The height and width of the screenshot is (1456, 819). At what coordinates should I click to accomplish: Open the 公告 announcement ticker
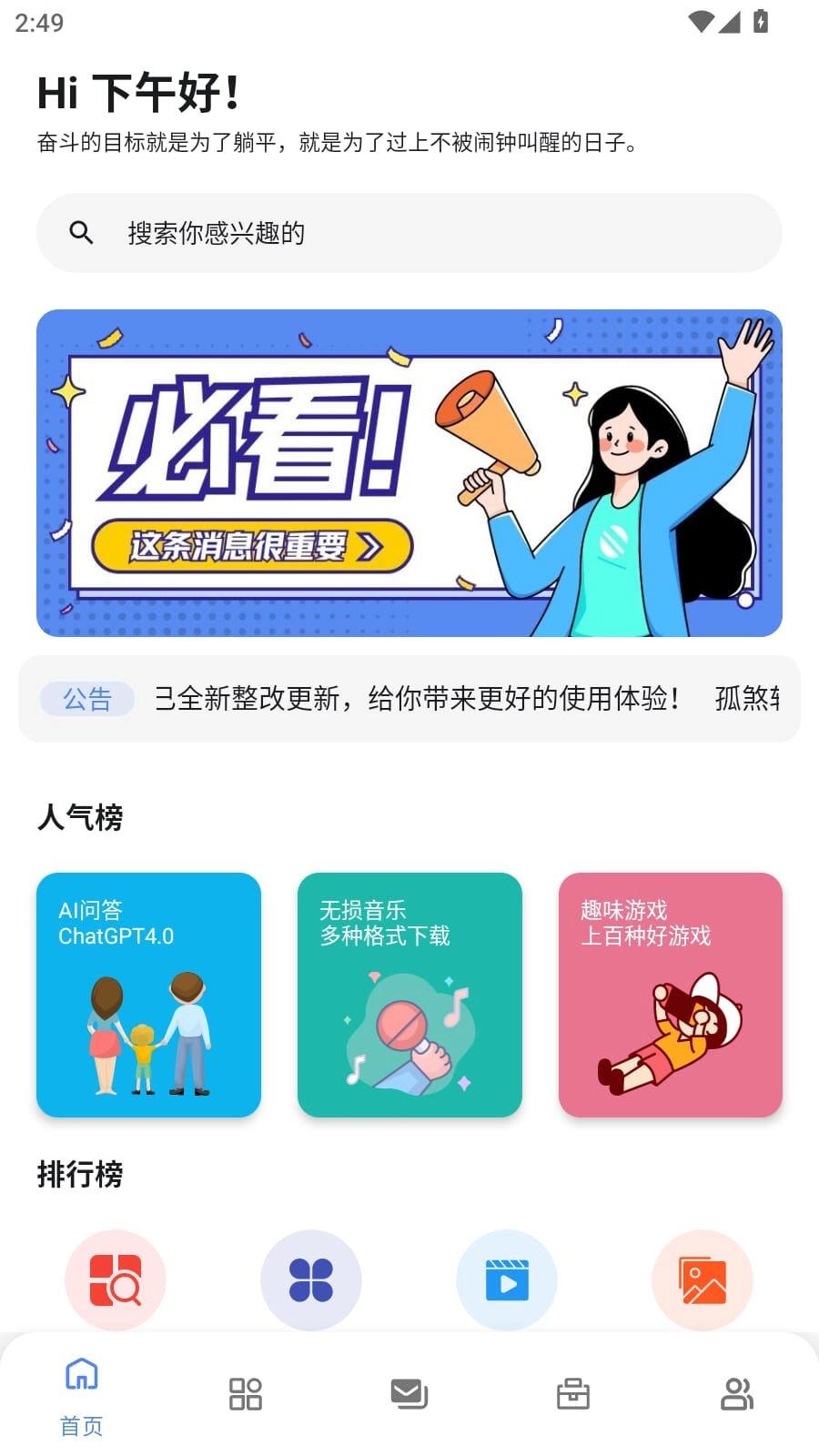[x=409, y=699]
